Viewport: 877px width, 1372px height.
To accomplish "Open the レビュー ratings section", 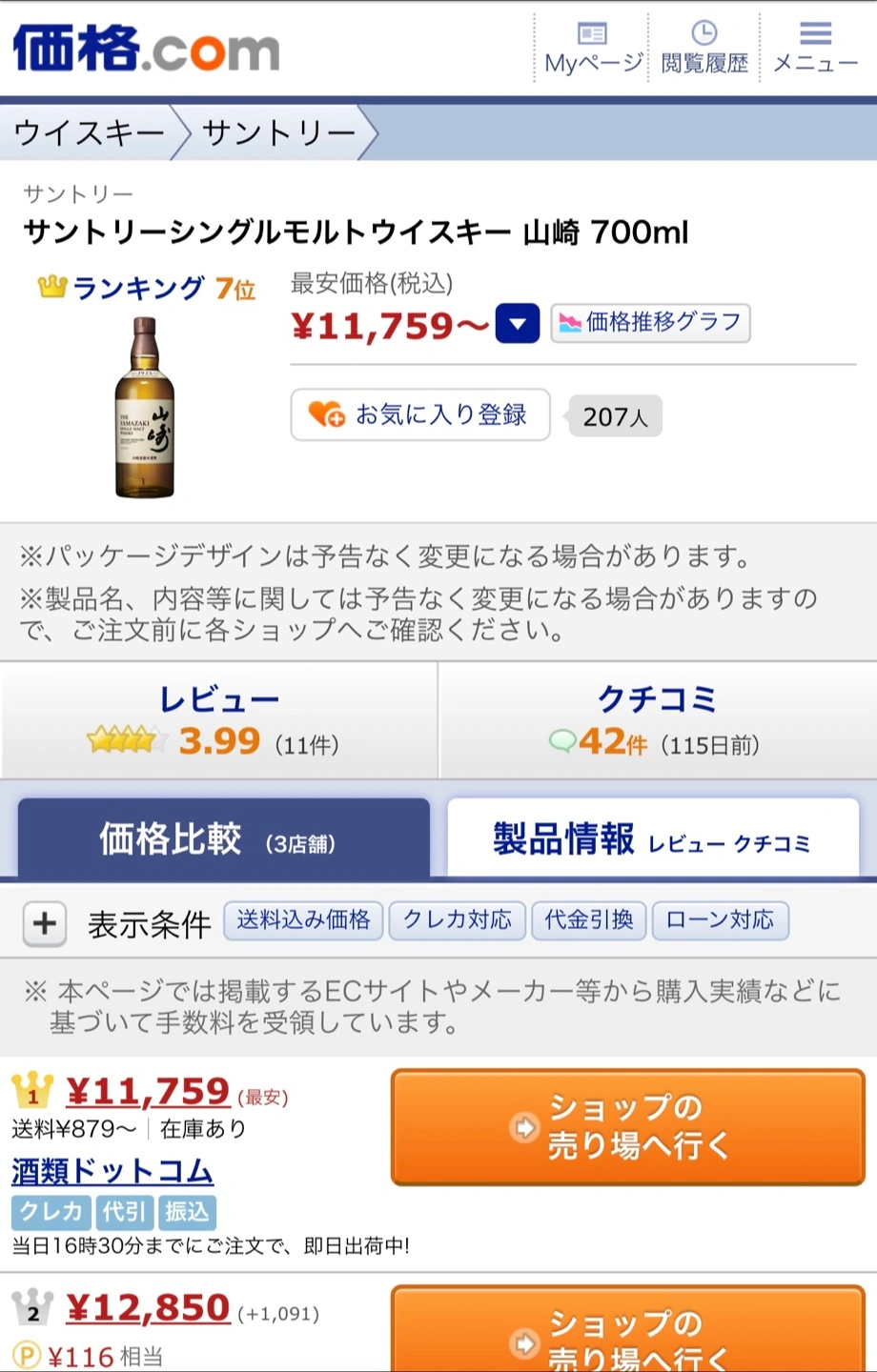I will [219, 720].
